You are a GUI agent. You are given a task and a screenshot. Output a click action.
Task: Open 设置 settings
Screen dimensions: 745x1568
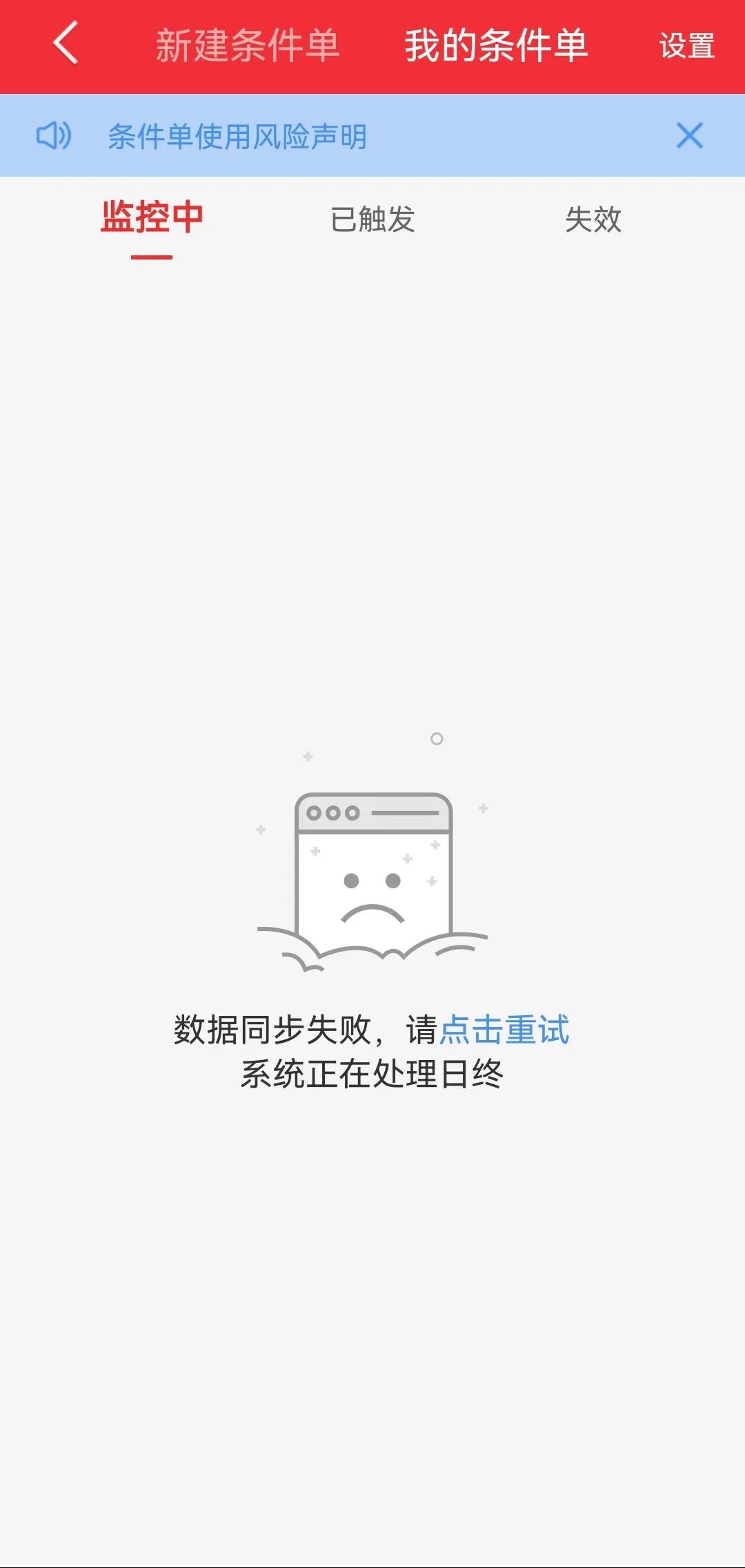(x=686, y=47)
